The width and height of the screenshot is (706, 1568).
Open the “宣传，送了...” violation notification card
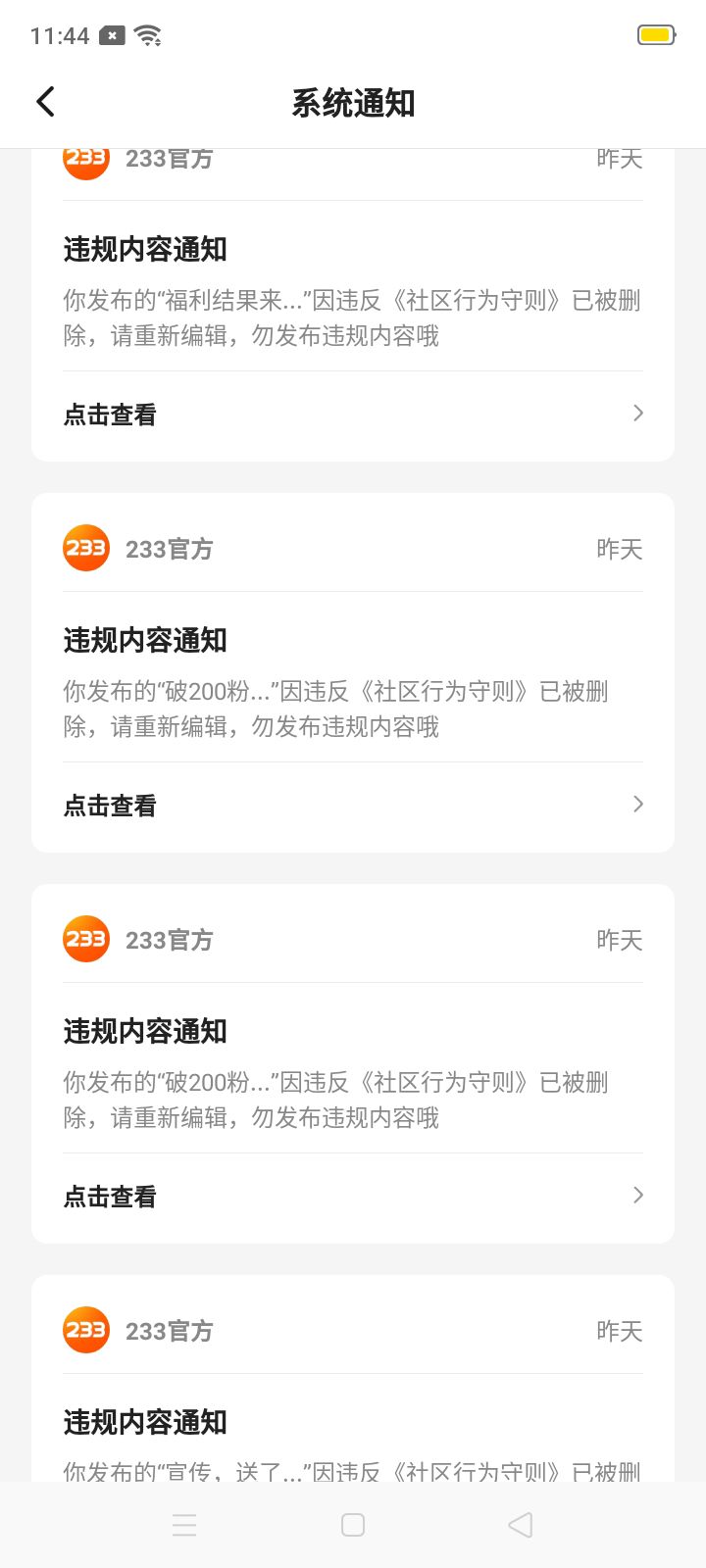353,1377
